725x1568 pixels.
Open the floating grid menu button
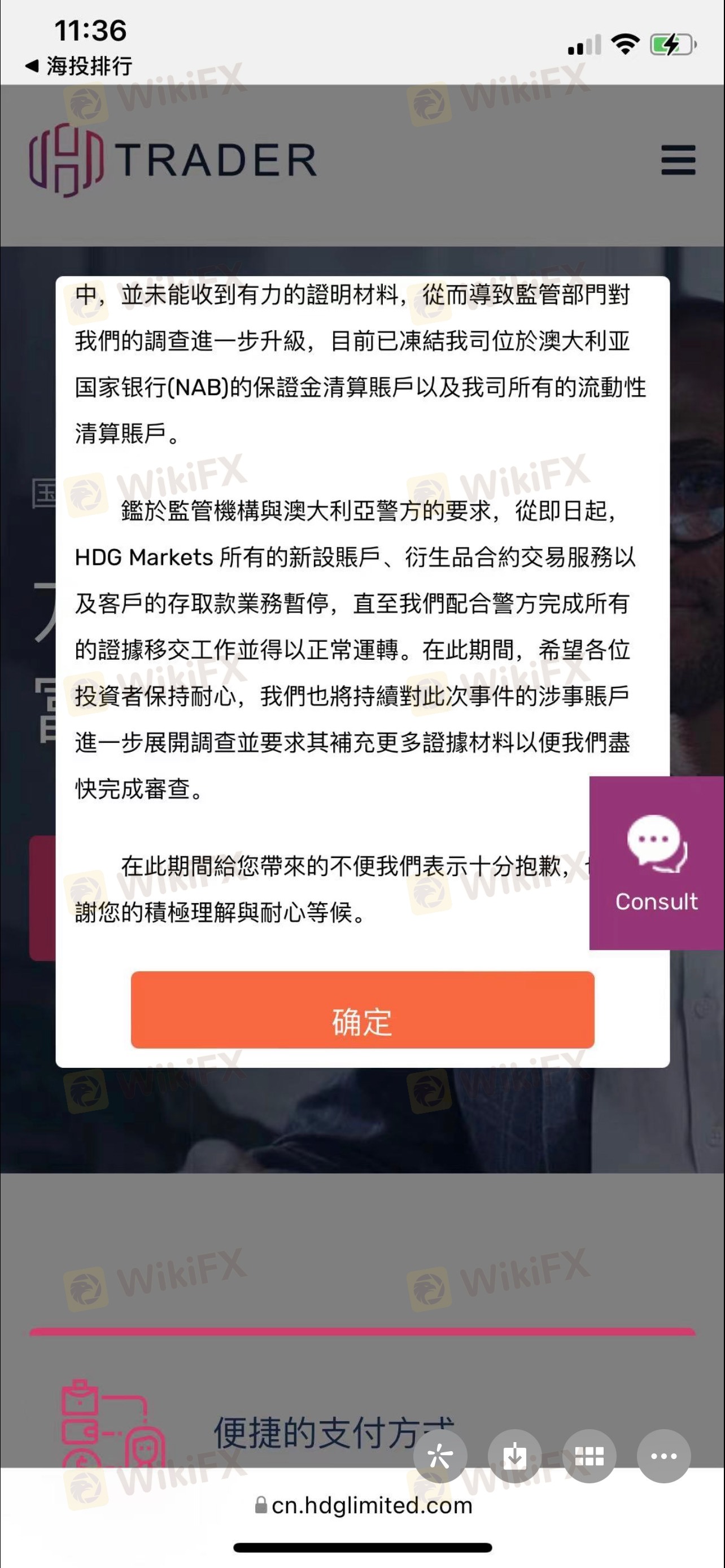[x=589, y=1456]
